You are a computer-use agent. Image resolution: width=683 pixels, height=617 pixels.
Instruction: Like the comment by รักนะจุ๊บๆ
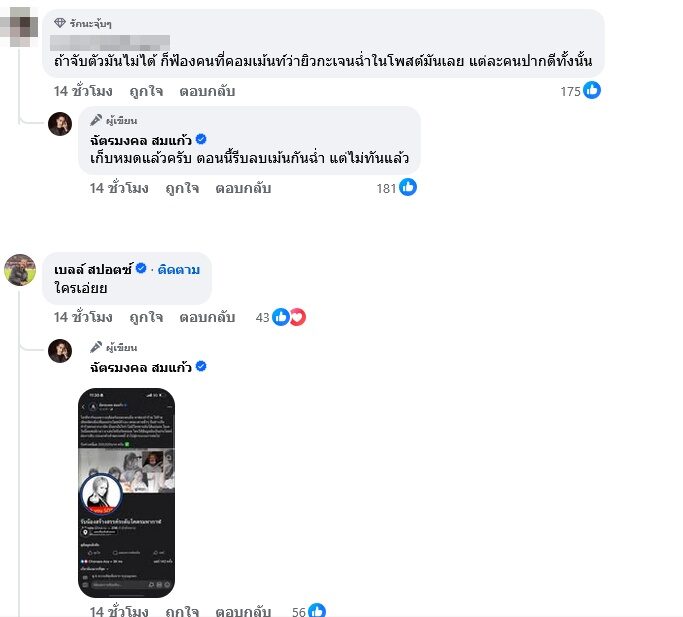coord(146,90)
